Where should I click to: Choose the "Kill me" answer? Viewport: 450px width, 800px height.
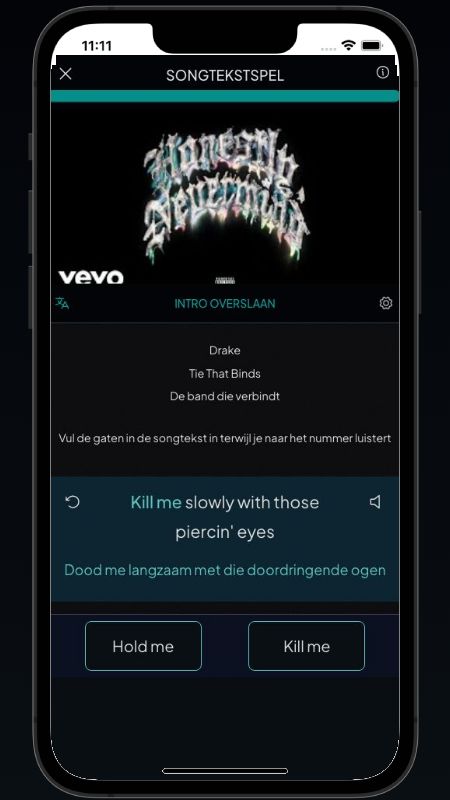coord(307,646)
